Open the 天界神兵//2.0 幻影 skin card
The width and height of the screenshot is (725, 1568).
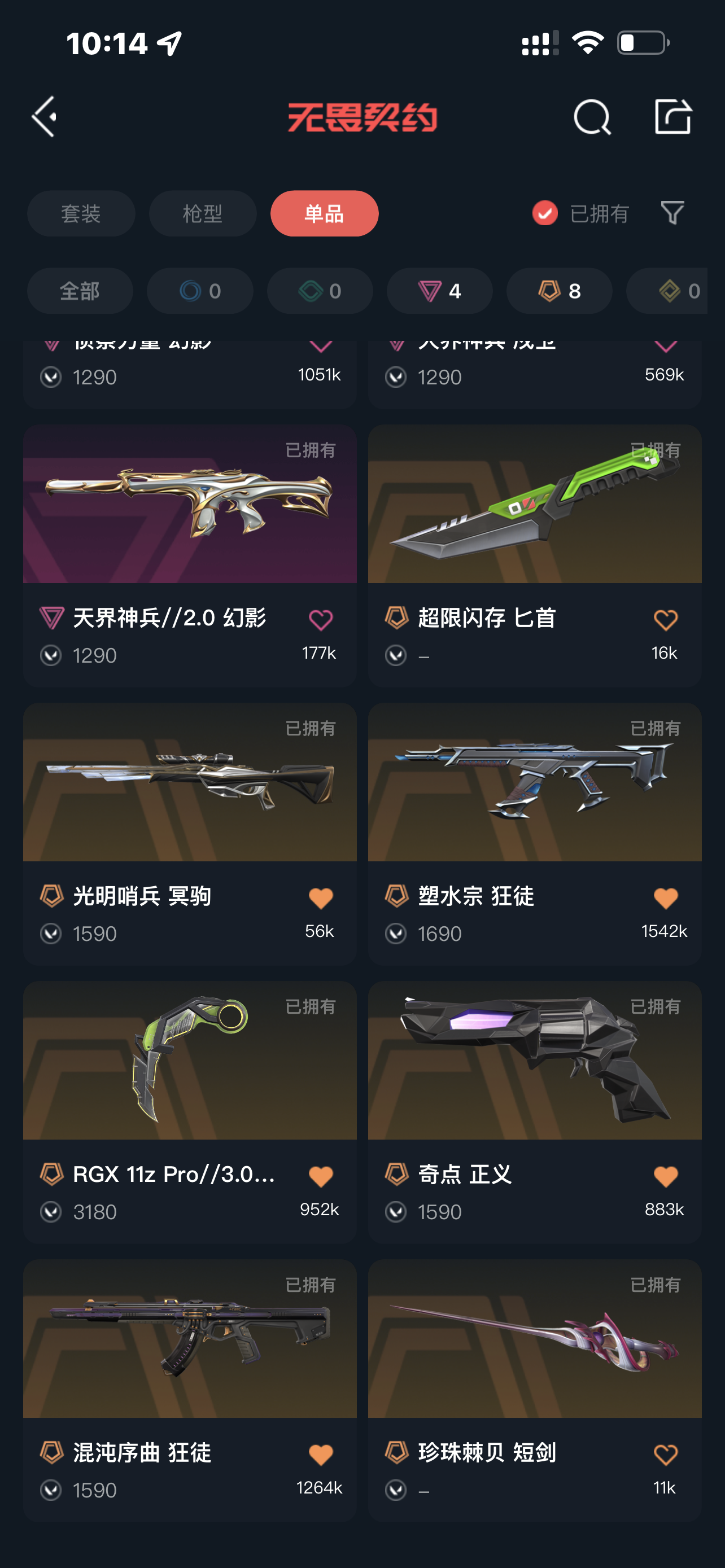coord(190,556)
